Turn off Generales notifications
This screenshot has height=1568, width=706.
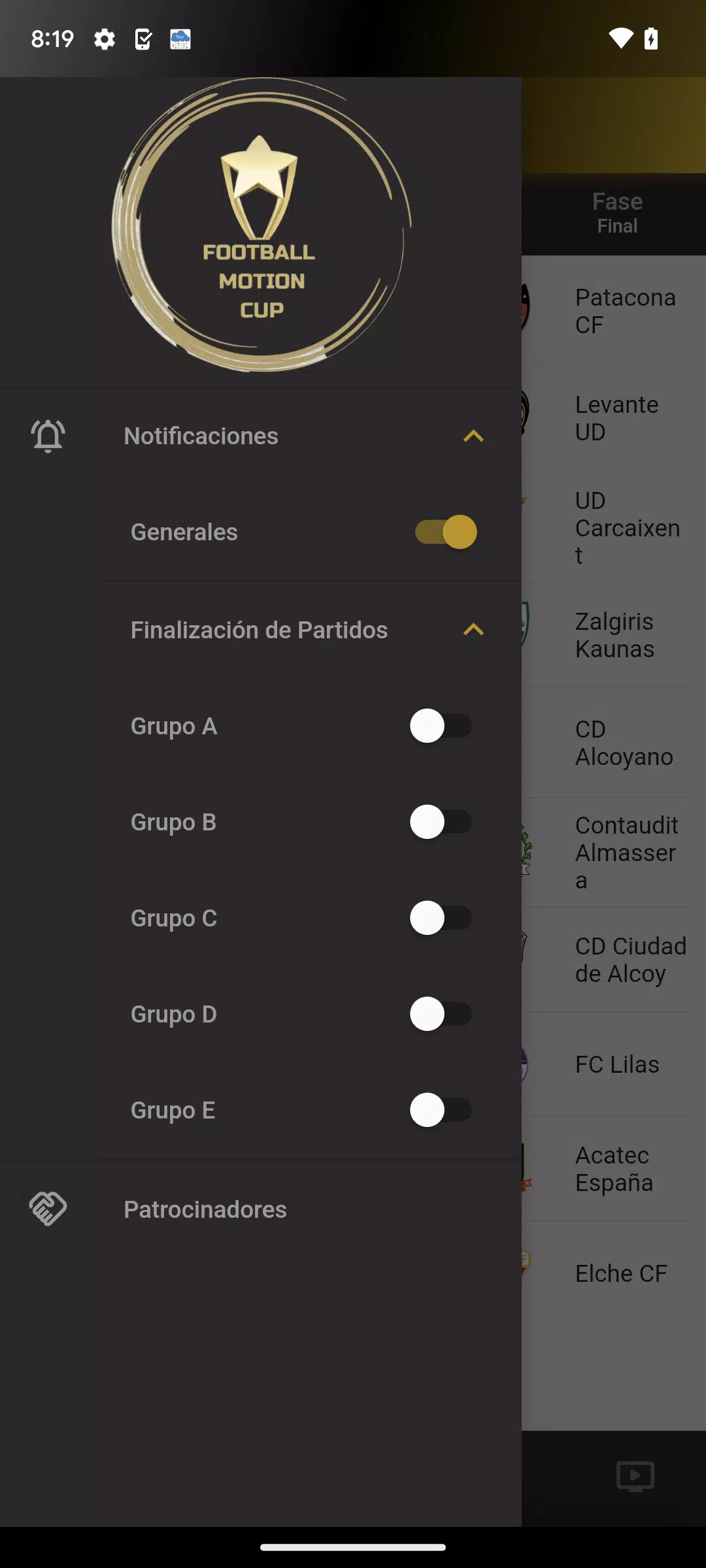(x=446, y=532)
